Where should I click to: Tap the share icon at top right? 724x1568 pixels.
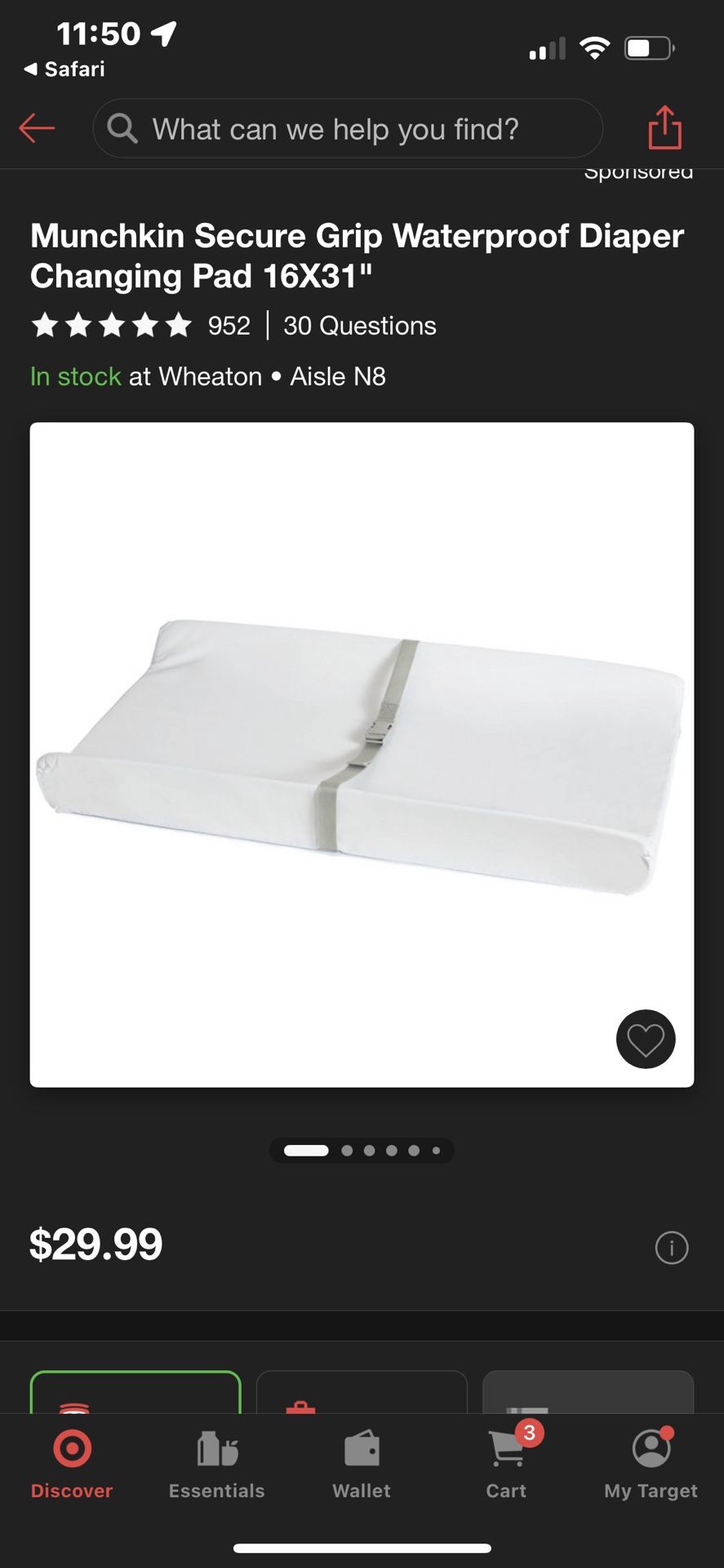point(664,128)
